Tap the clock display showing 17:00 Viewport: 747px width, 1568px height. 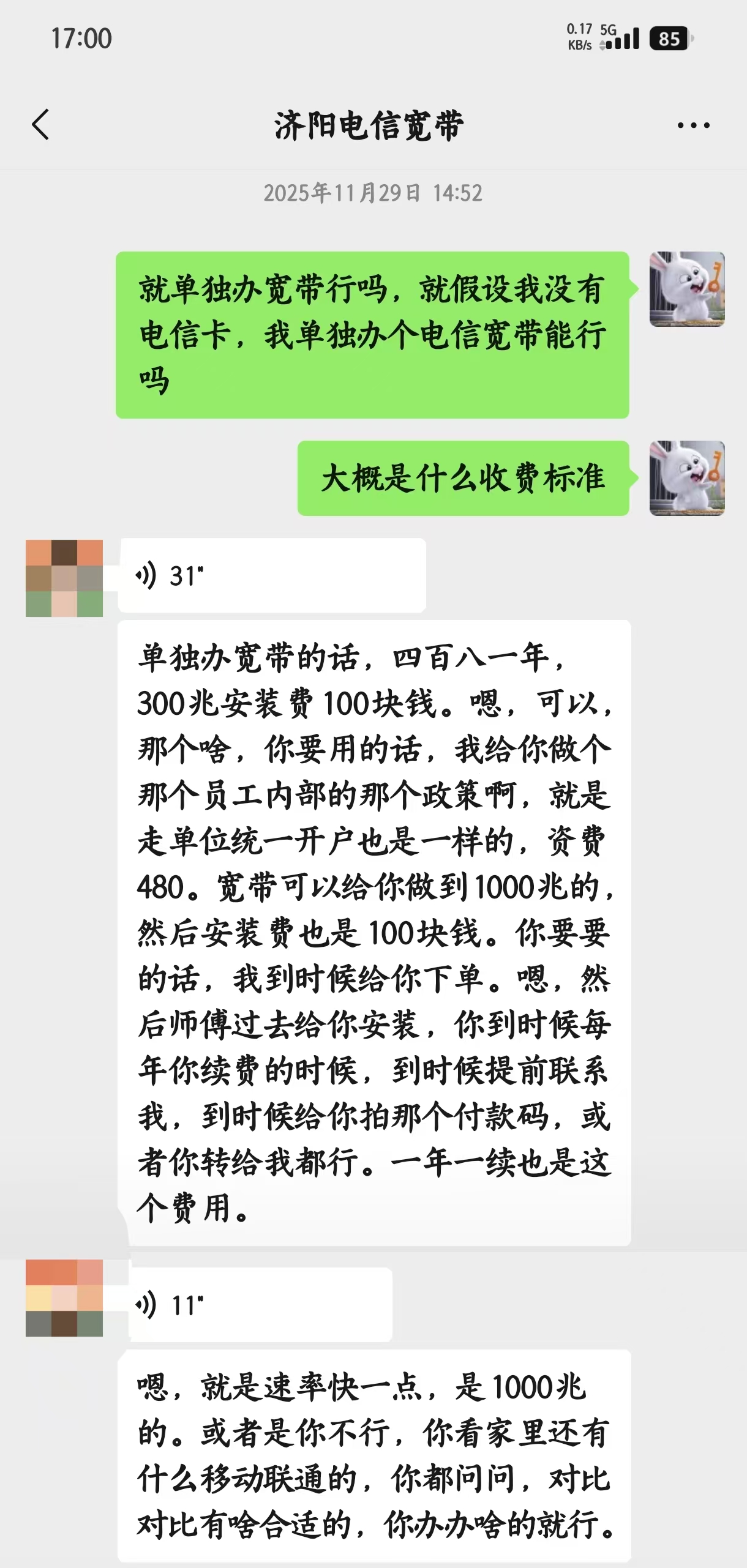pyautogui.click(x=80, y=39)
